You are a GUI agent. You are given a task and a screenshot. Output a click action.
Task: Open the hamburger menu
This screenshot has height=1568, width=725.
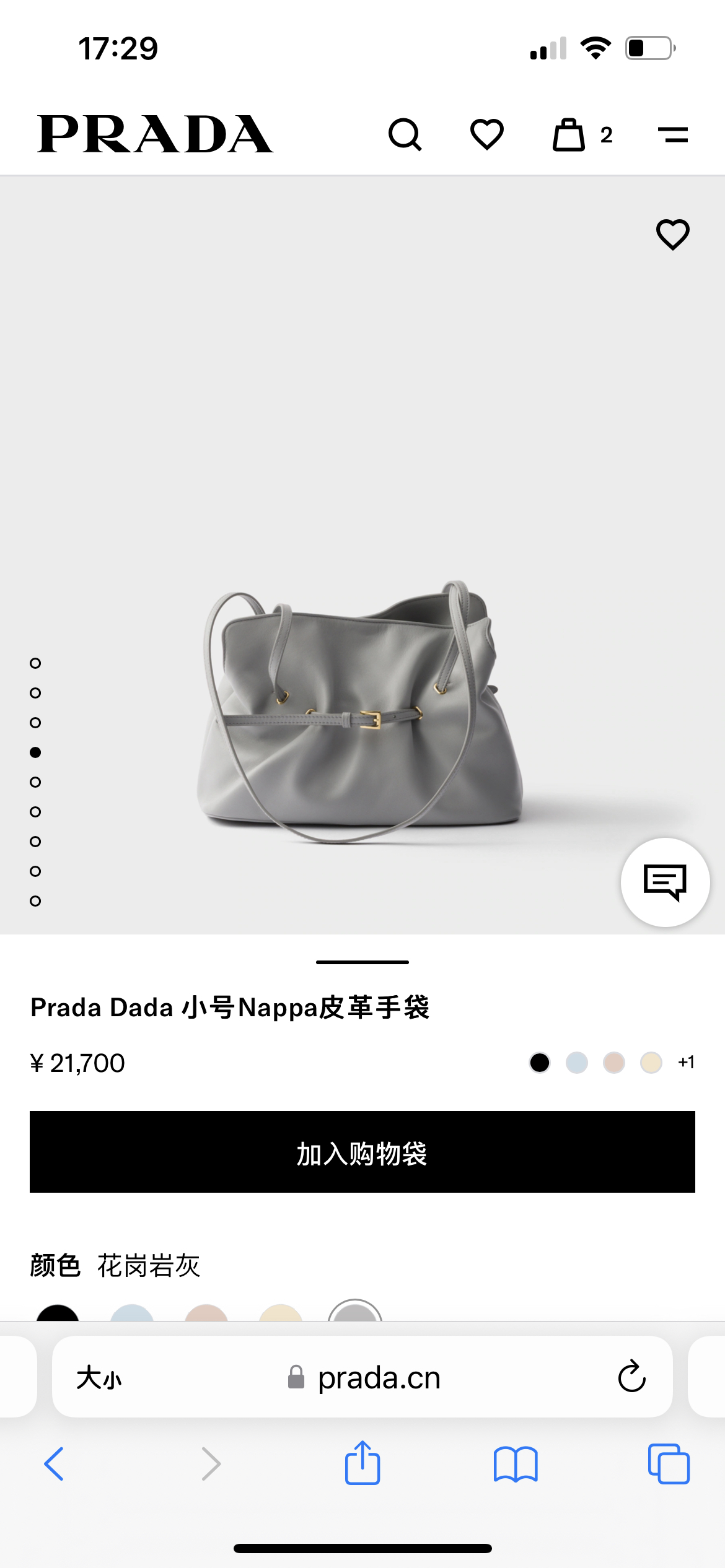coord(672,134)
